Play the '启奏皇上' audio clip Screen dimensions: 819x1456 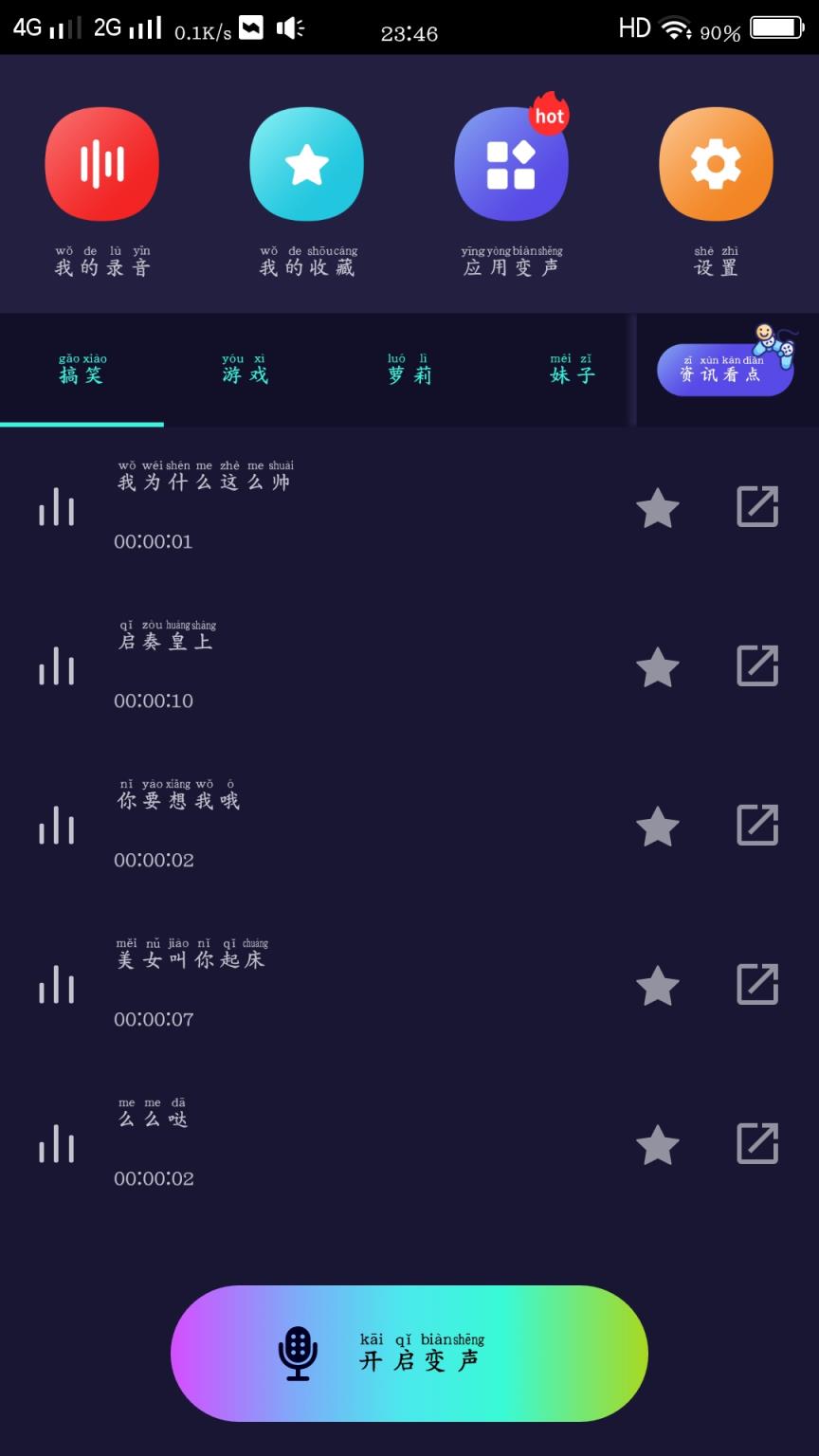coord(56,666)
